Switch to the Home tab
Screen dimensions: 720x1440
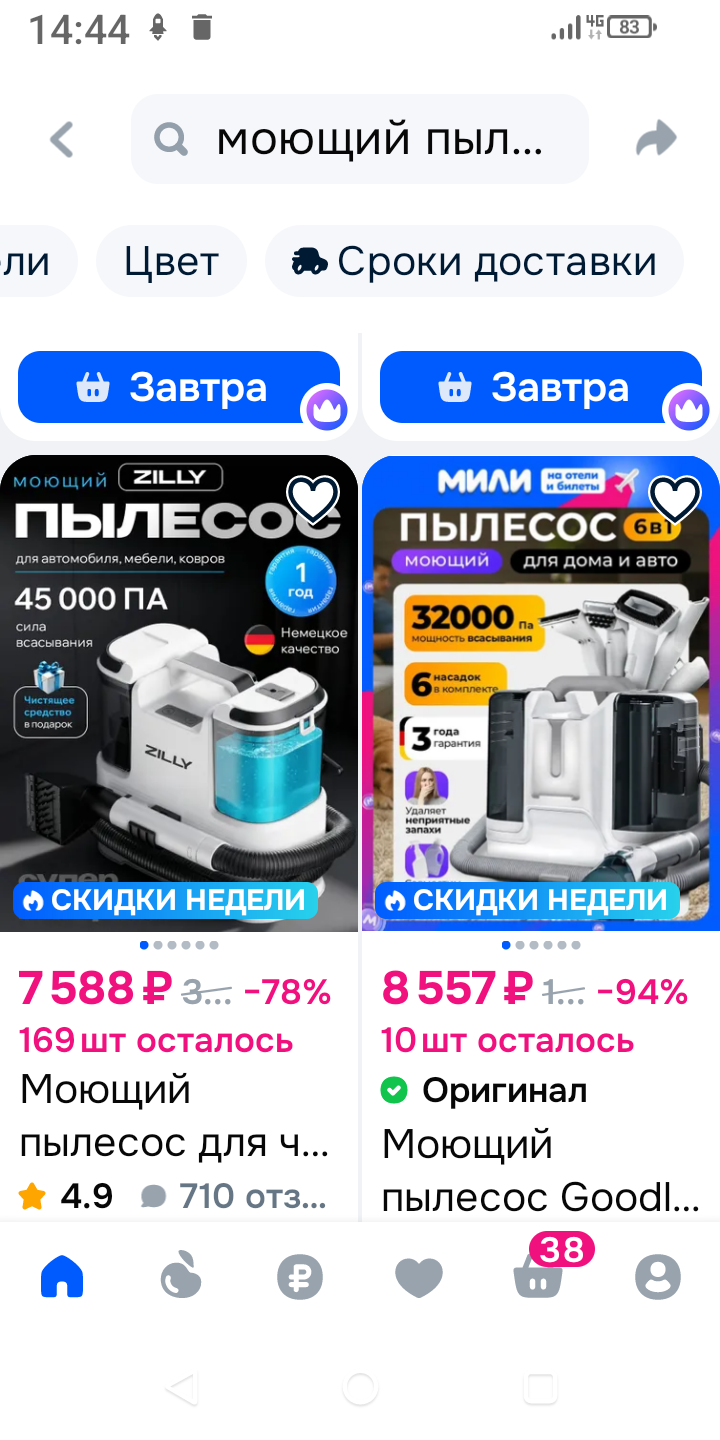click(x=62, y=1277)
